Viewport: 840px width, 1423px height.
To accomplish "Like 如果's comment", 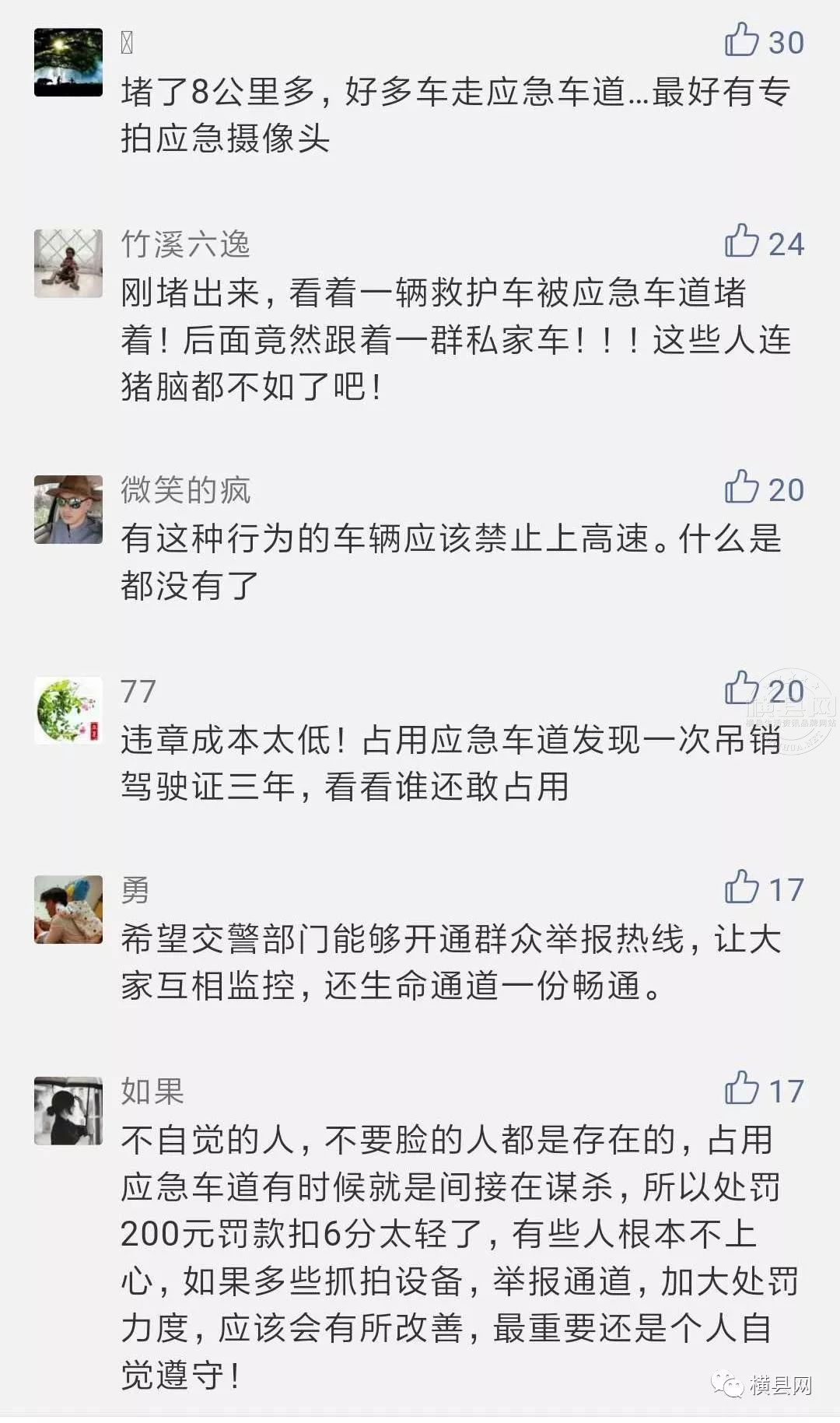I will coord(742,1089).
